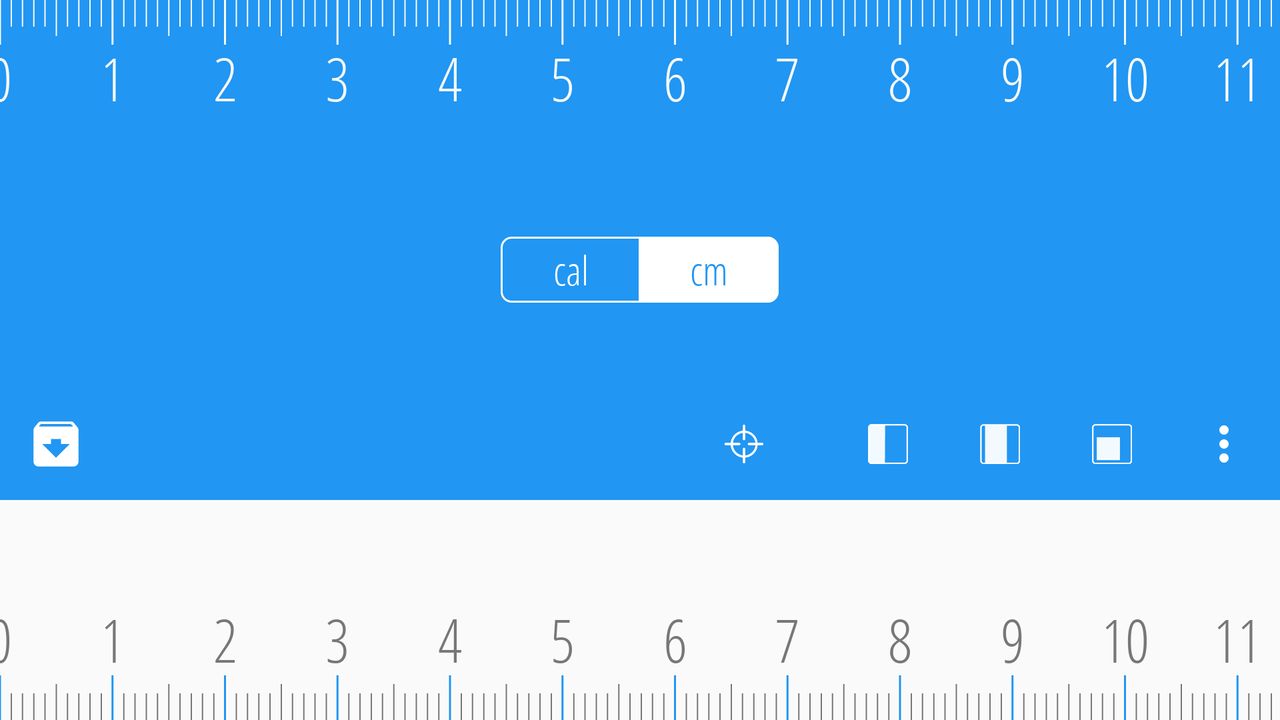Choose the two-sided center layout mode
Screen dimensions: 1280x720
(1000, 444)
